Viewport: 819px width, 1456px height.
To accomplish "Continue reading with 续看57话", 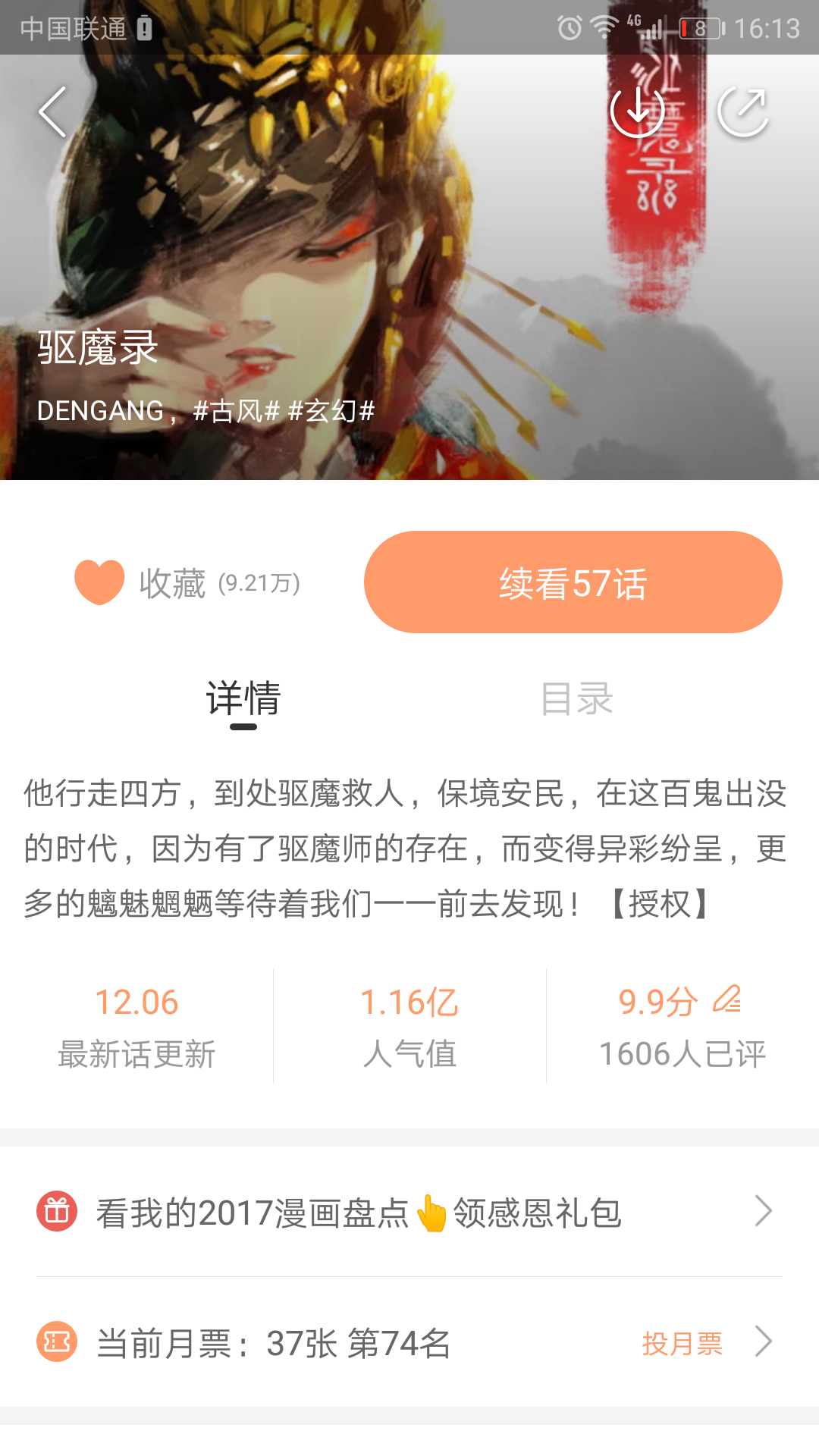I will click(x=573, y=582).
